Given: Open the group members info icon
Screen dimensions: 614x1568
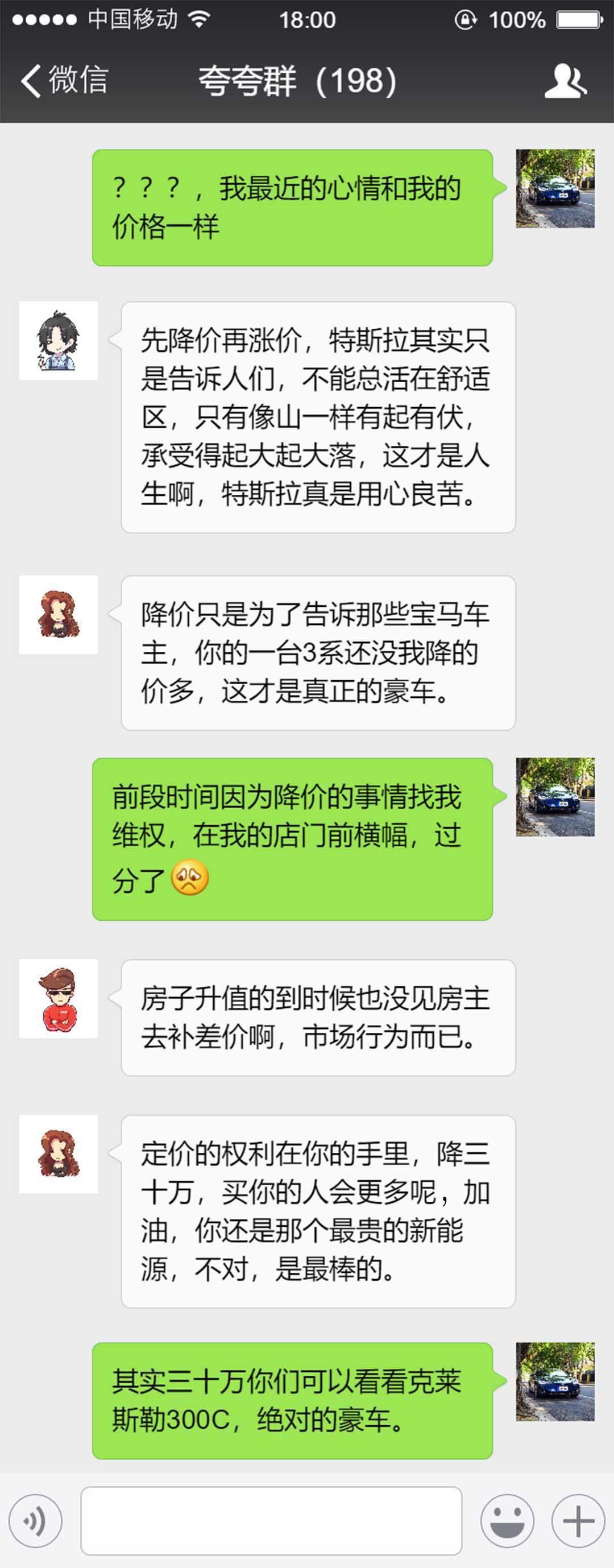Looking at the screenshot, I should point(565,81).
